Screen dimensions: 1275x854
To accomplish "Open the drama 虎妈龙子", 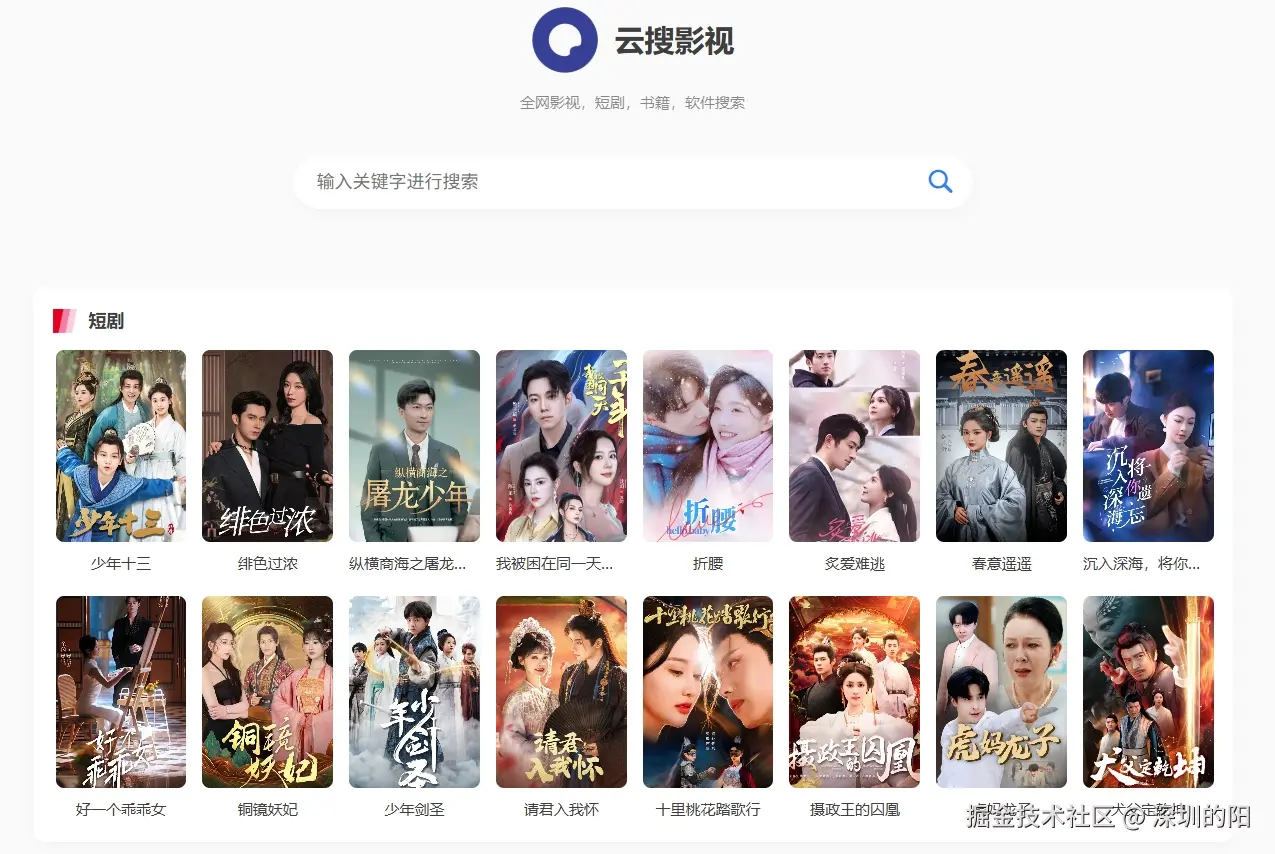I will pyautogui.click(x=1001, y=692).
